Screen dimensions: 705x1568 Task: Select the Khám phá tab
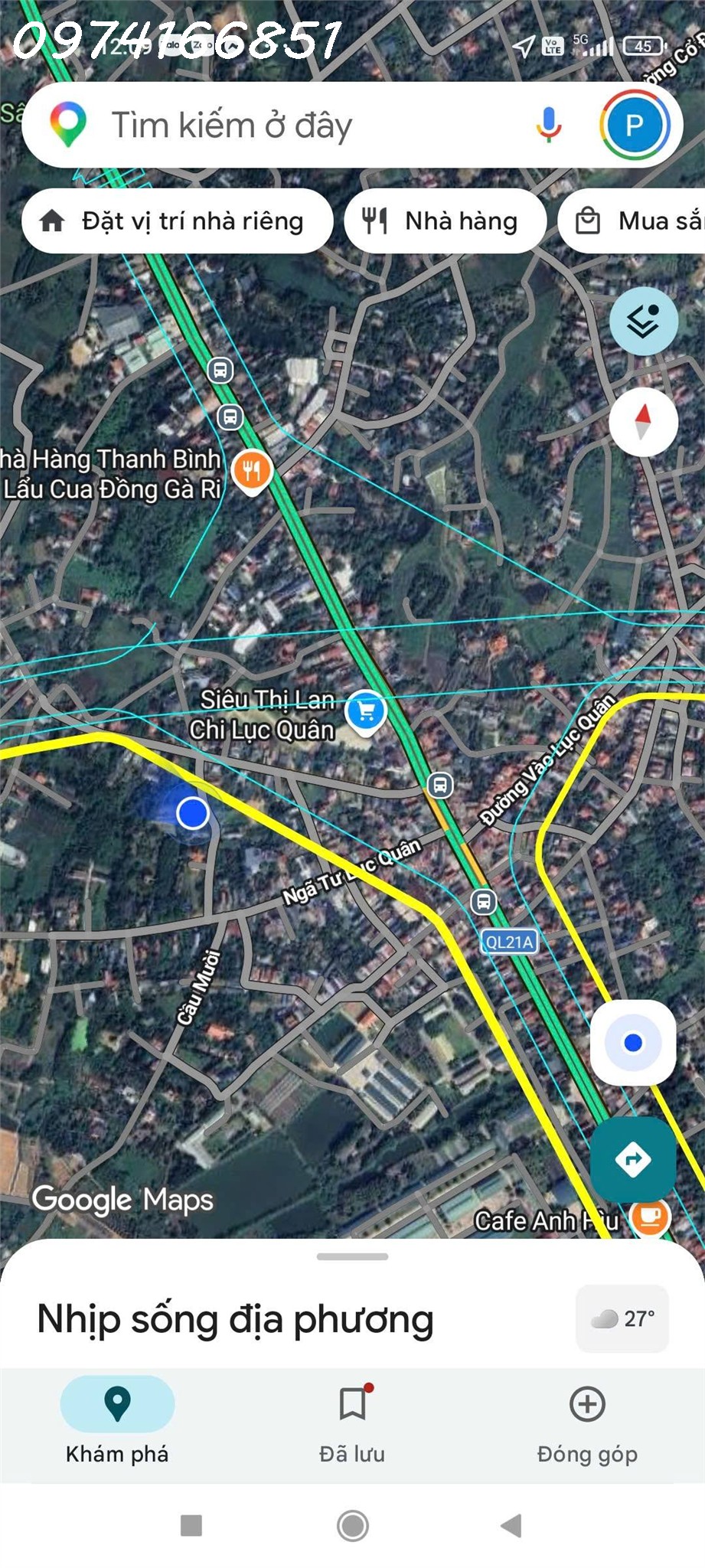[x=116, y=1424]
